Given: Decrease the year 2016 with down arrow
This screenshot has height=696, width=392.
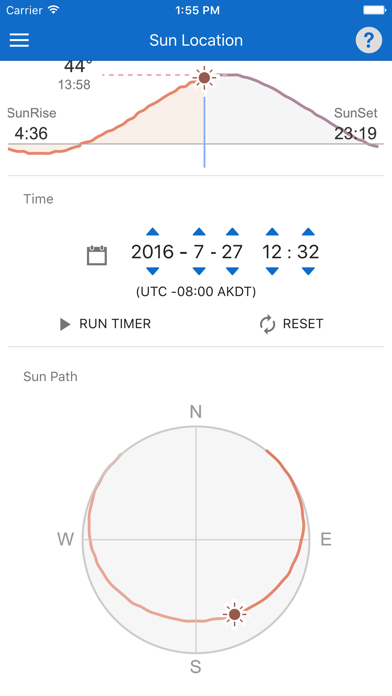Looking at the screenshot, I should (153, 271).
